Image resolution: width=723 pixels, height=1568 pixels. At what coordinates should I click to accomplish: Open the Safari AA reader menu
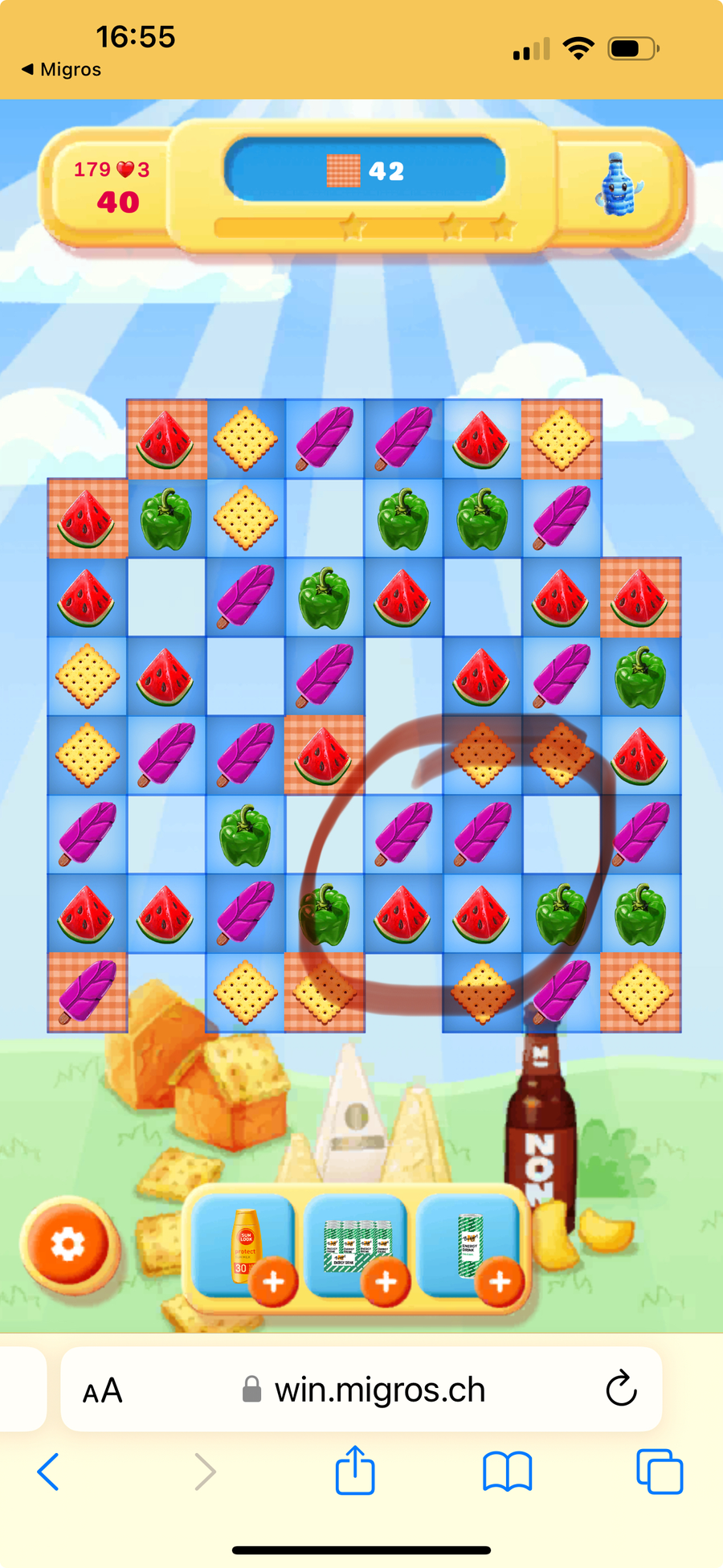103,1390
